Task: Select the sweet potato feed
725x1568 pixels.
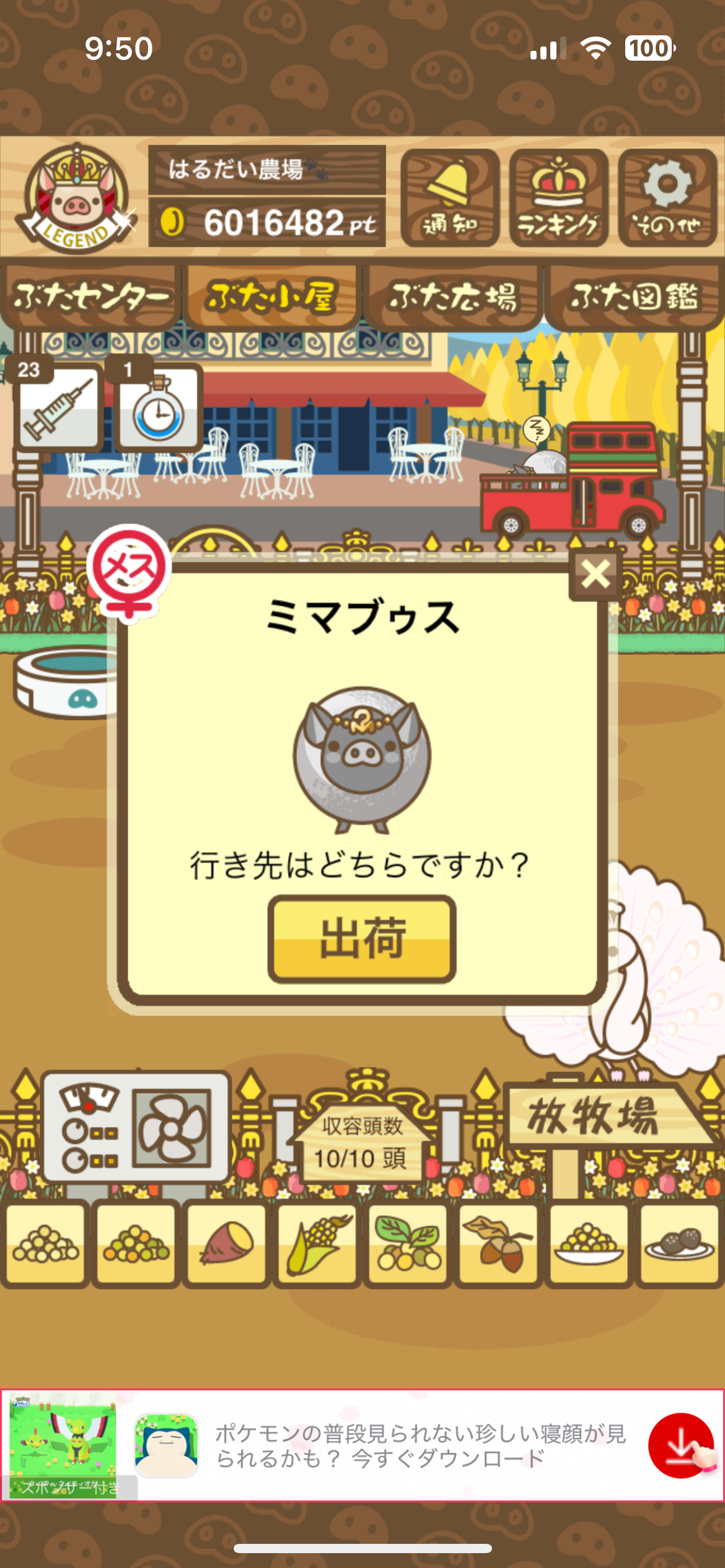Action: 227,1244
